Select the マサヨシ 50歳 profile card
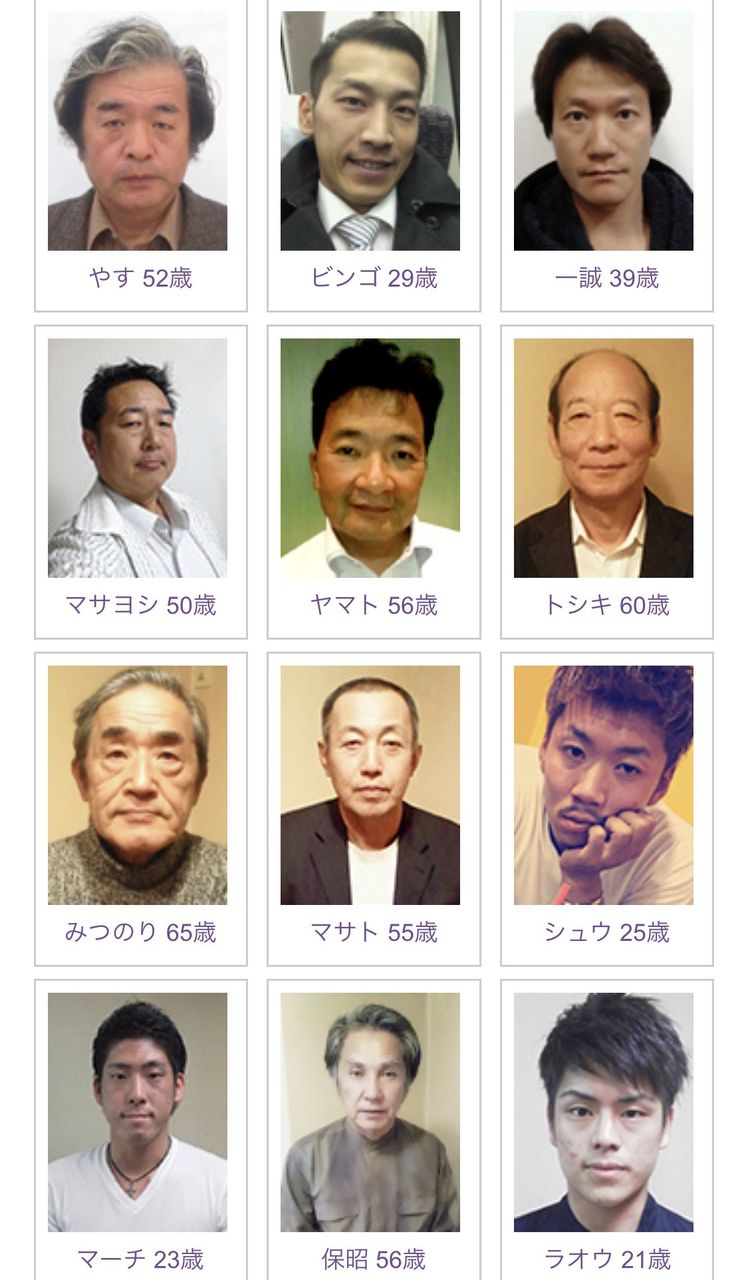Image resolution: width=748 pixels, height=1280 pixels. (141, 482)
